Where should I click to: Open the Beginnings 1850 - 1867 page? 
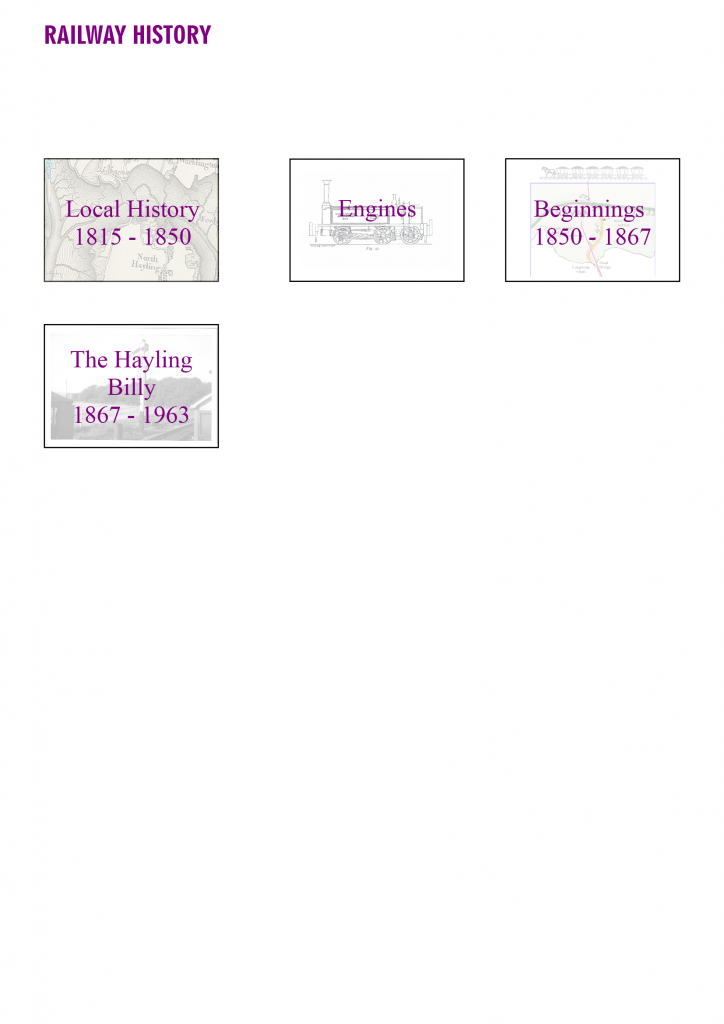pos(589,220)
